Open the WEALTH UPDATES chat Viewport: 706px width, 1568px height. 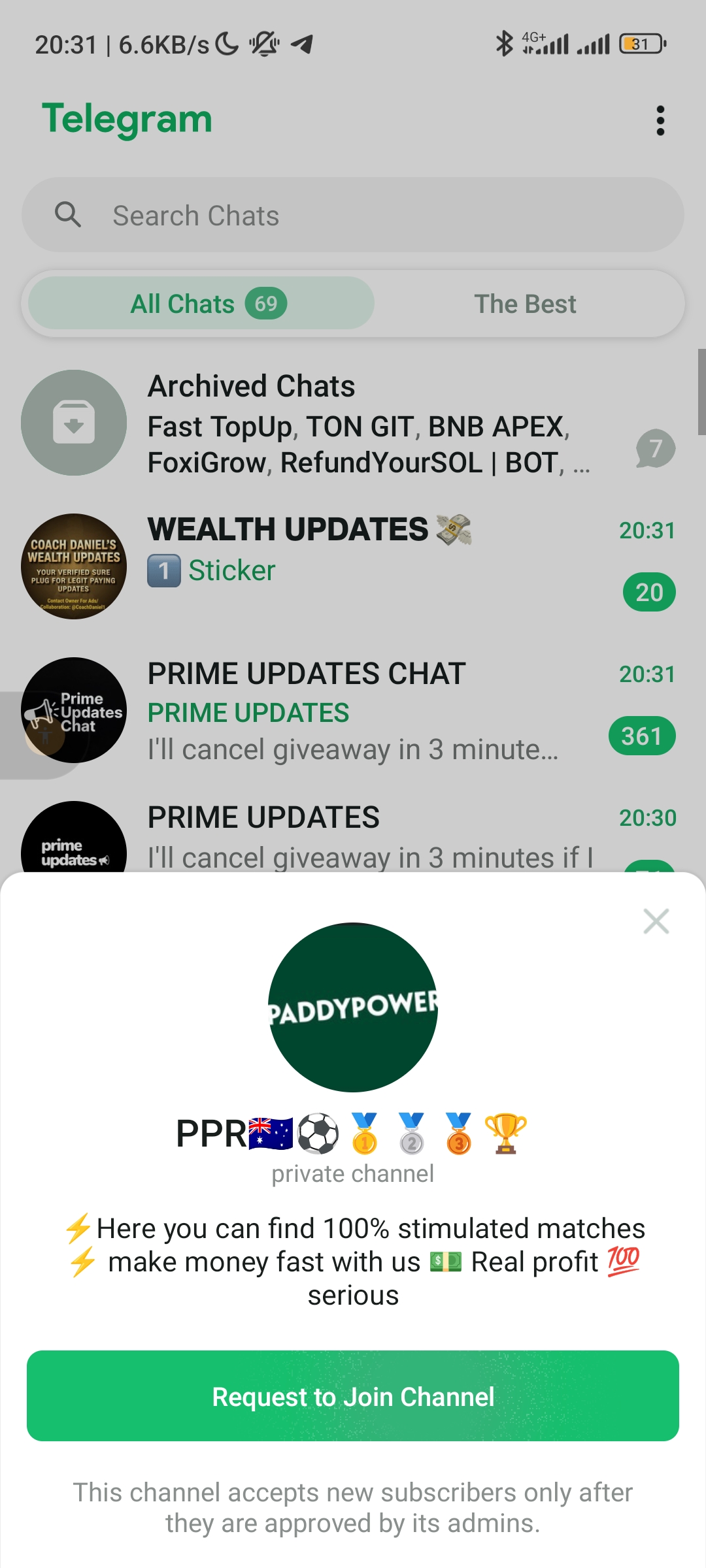click(x=353, y=566)
